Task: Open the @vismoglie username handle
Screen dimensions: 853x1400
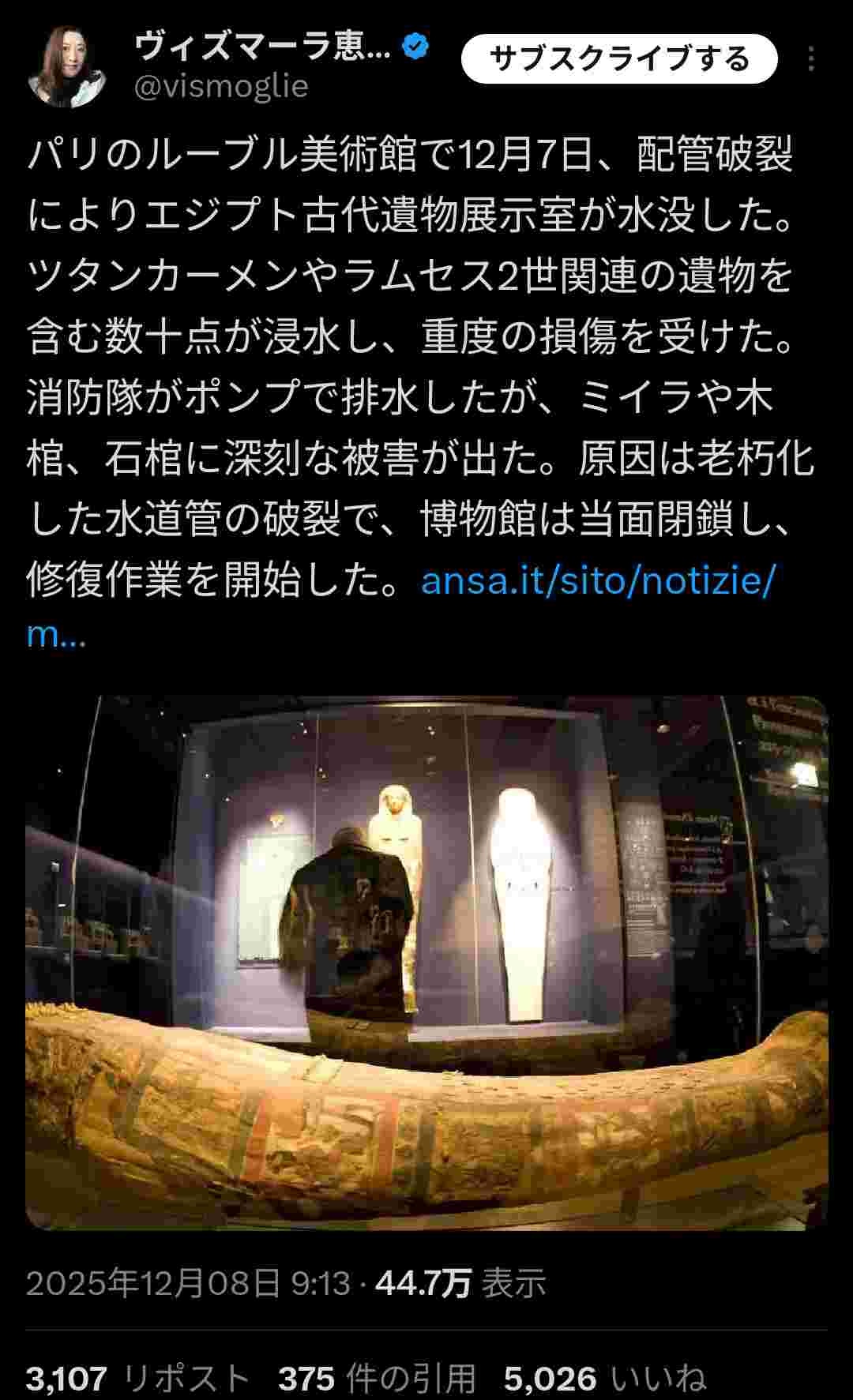Action: tap(221, 86)
